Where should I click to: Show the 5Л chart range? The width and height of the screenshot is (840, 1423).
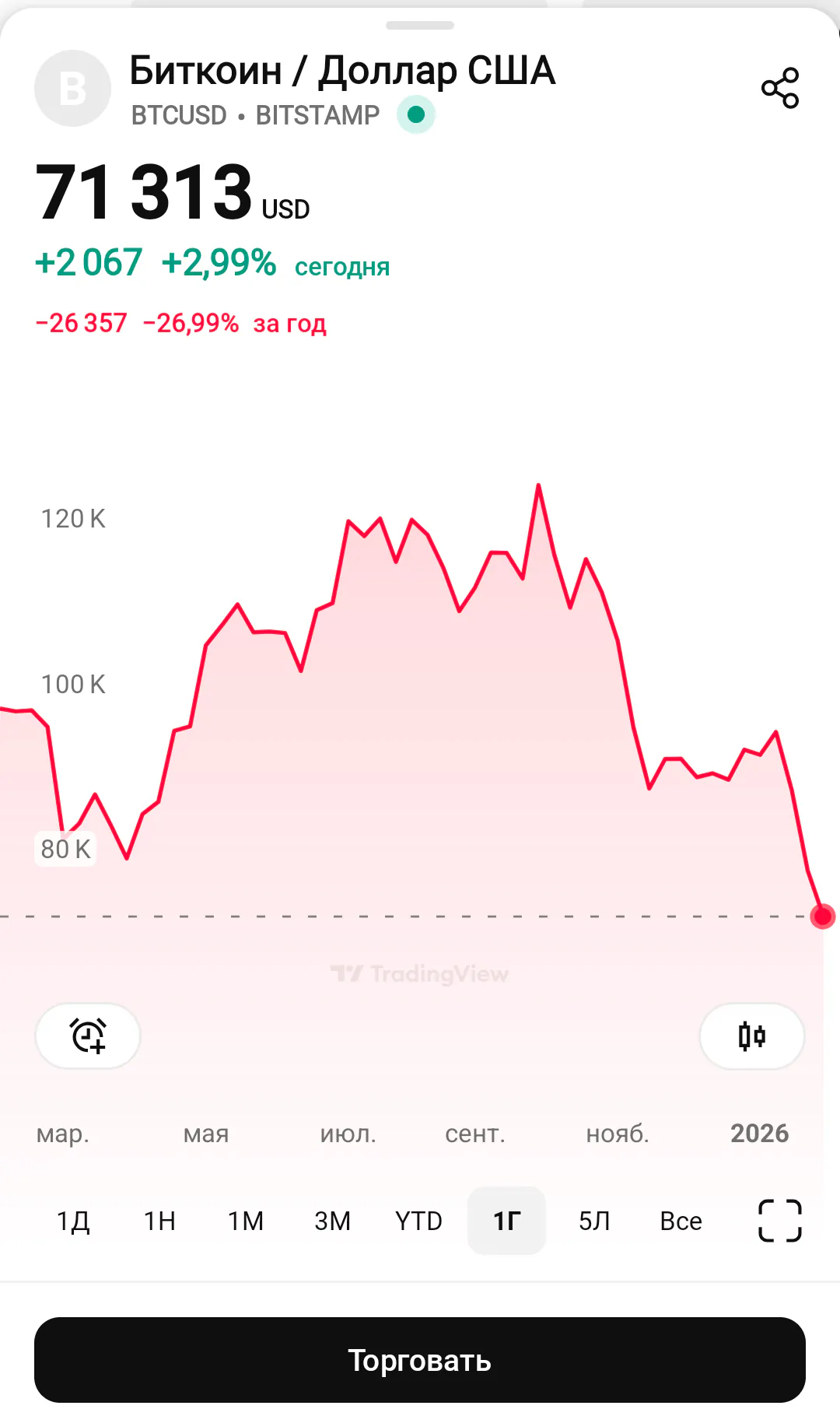(594, 1221)
